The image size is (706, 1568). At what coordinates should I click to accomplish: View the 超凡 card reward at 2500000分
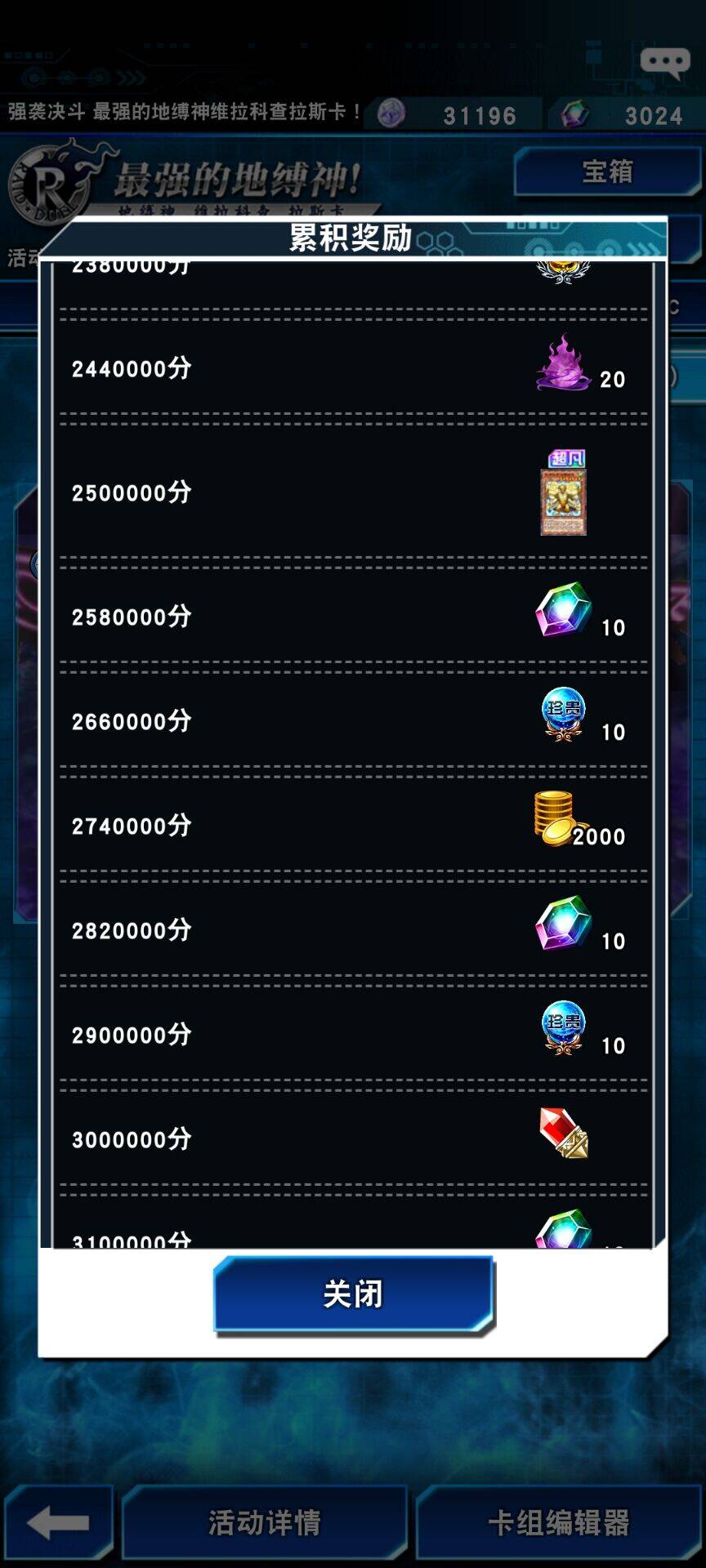(564, 493)
